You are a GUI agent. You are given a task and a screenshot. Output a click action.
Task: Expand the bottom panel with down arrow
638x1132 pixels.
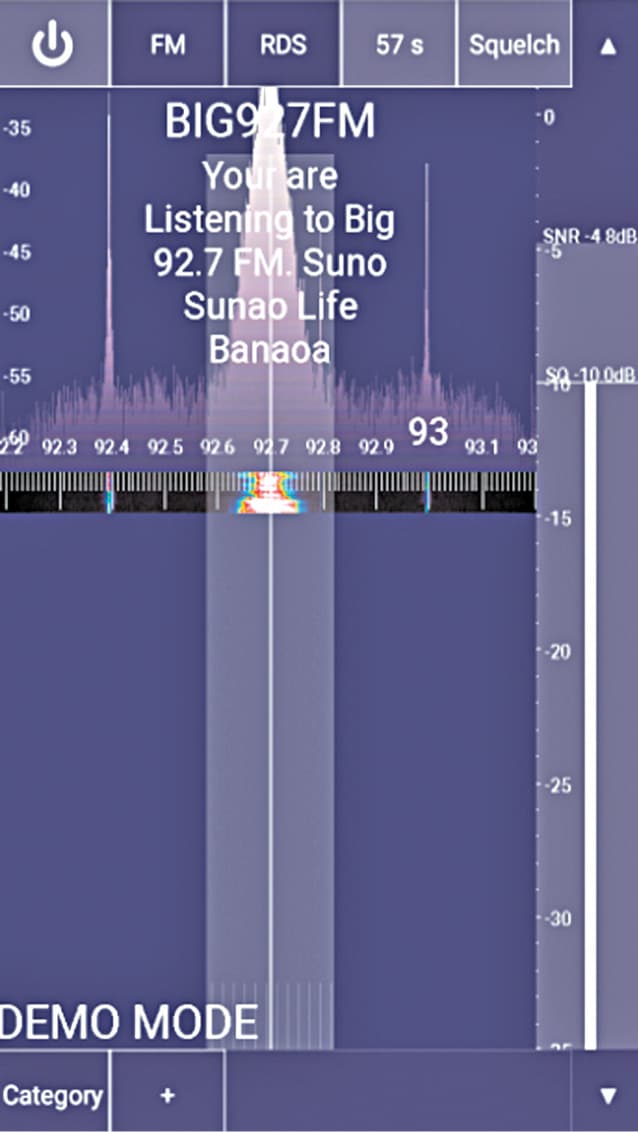coord(606,1095)
